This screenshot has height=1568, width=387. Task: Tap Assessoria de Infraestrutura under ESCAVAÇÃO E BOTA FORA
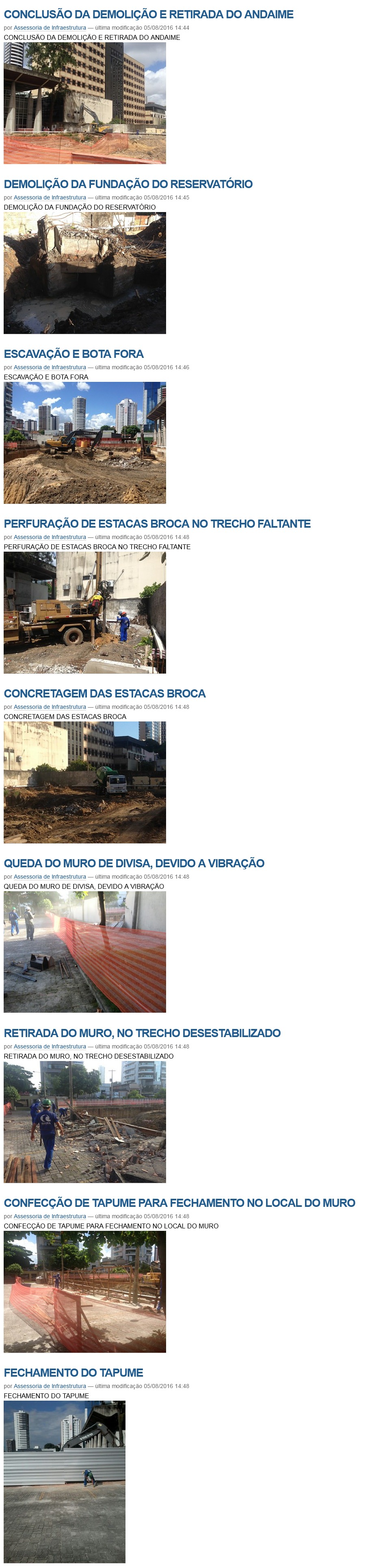click(x=50, y=368)
